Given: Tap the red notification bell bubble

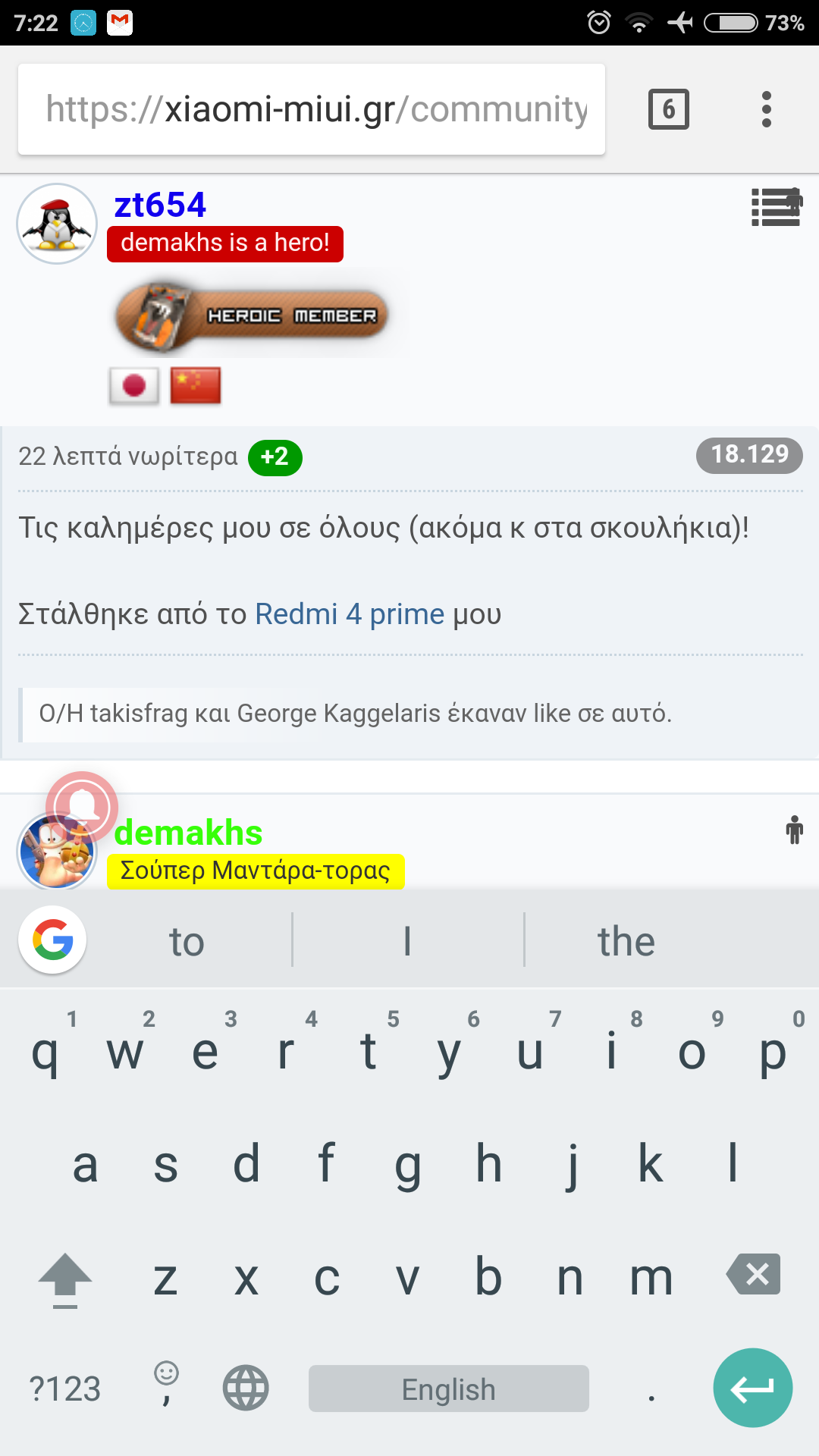Looking at the screenshot, I should click(x=82, y=805).
